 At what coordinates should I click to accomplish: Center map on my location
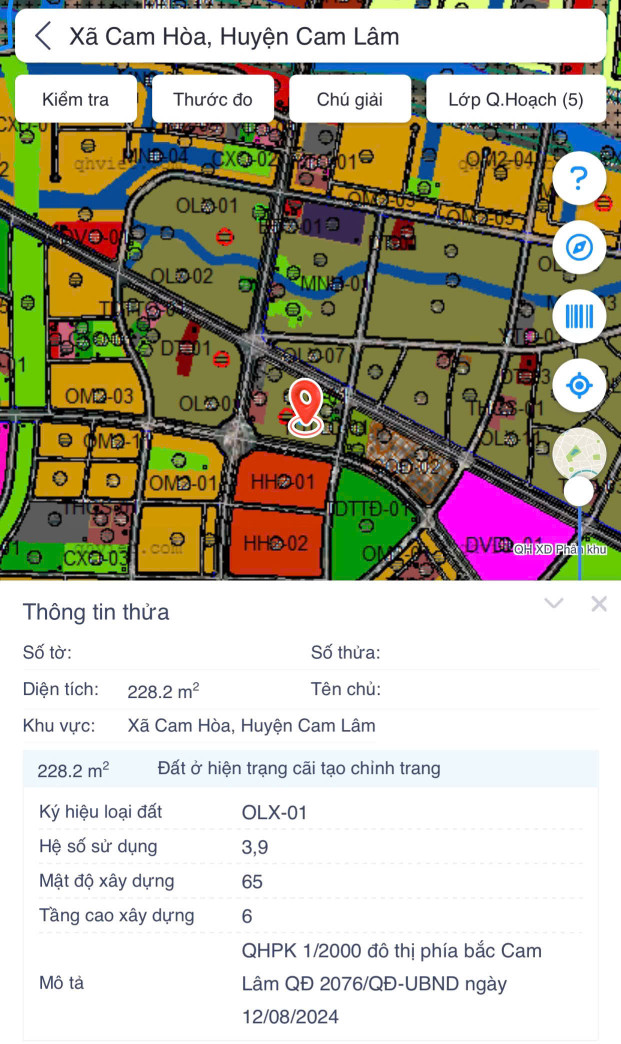(579, 386)
